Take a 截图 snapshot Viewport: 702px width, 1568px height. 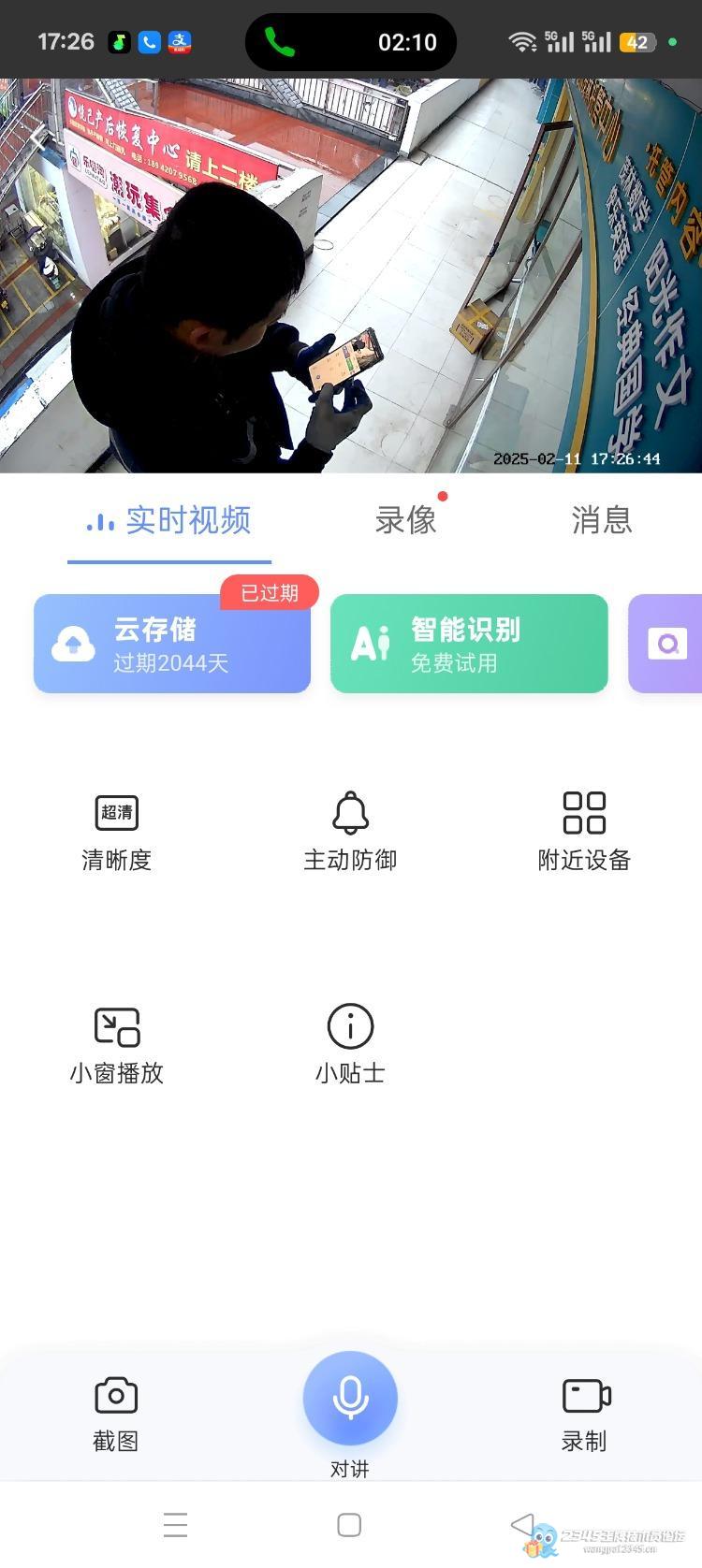pyautogui.click(x=116, y=1413)
